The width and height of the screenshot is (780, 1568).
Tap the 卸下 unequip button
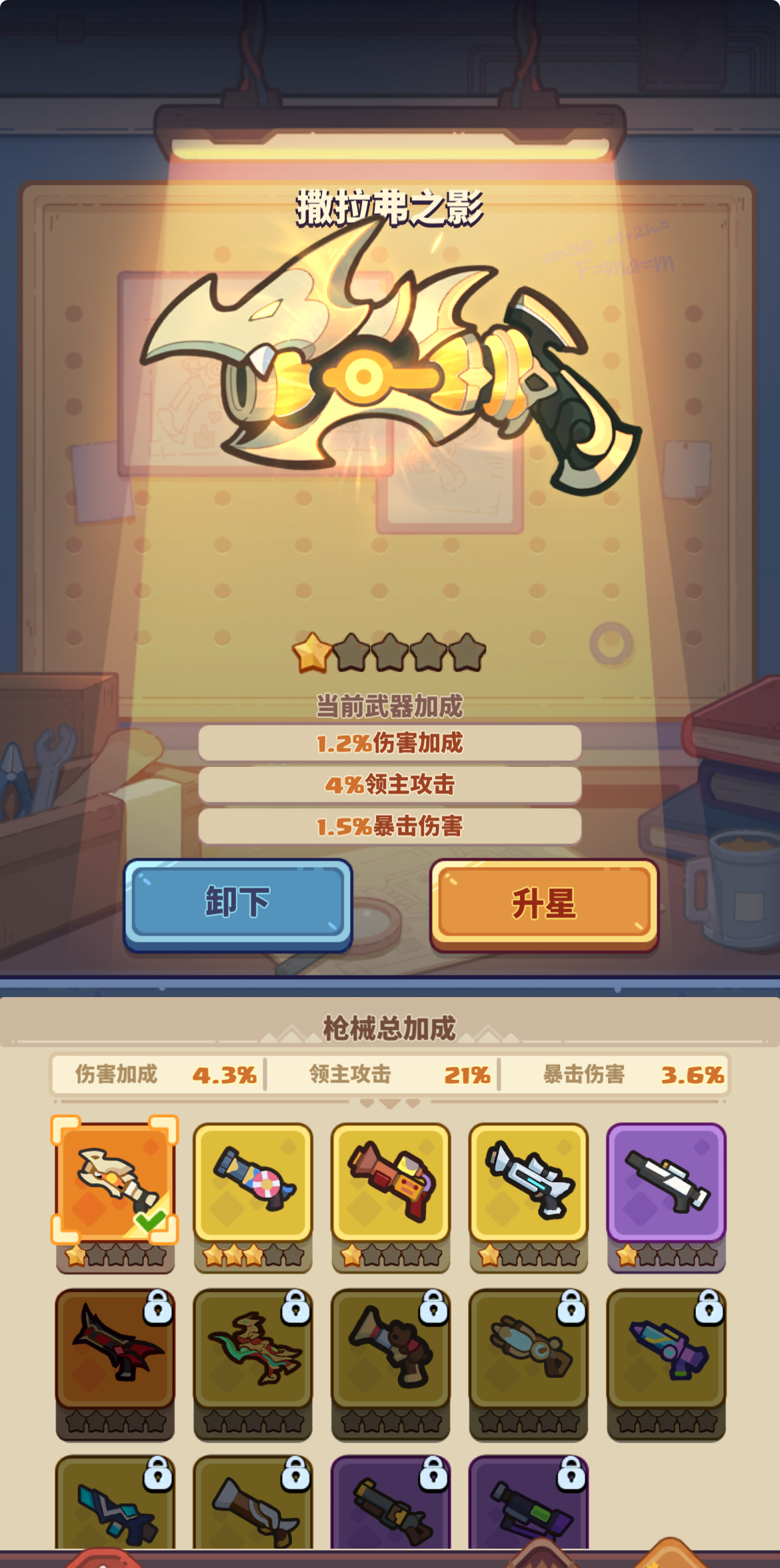[x=238, y=903]
